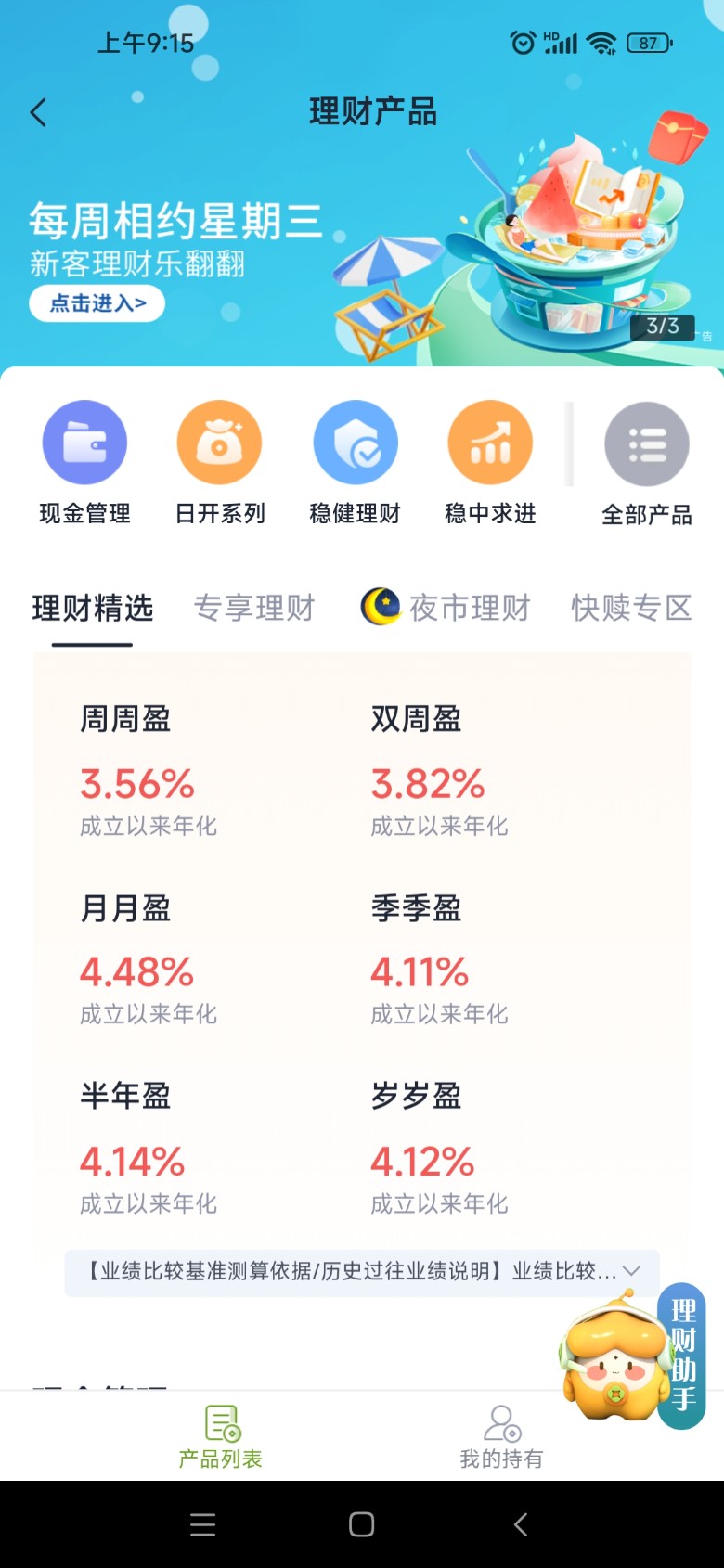
Task: Open the 稳中求进 category
Action: pyautogui.click(x=490, y=463)
